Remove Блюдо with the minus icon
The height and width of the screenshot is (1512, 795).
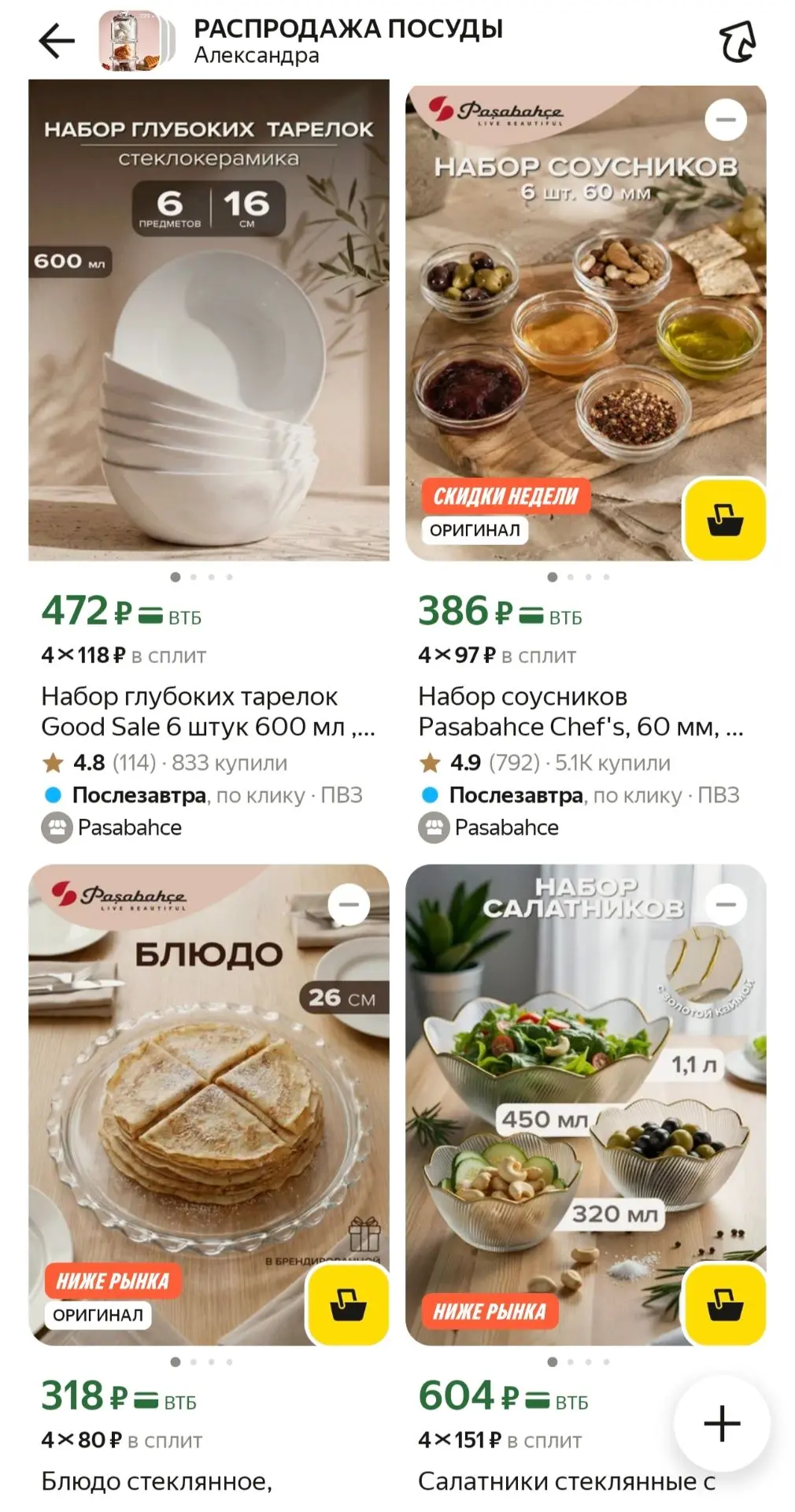(x=349, y=905)
